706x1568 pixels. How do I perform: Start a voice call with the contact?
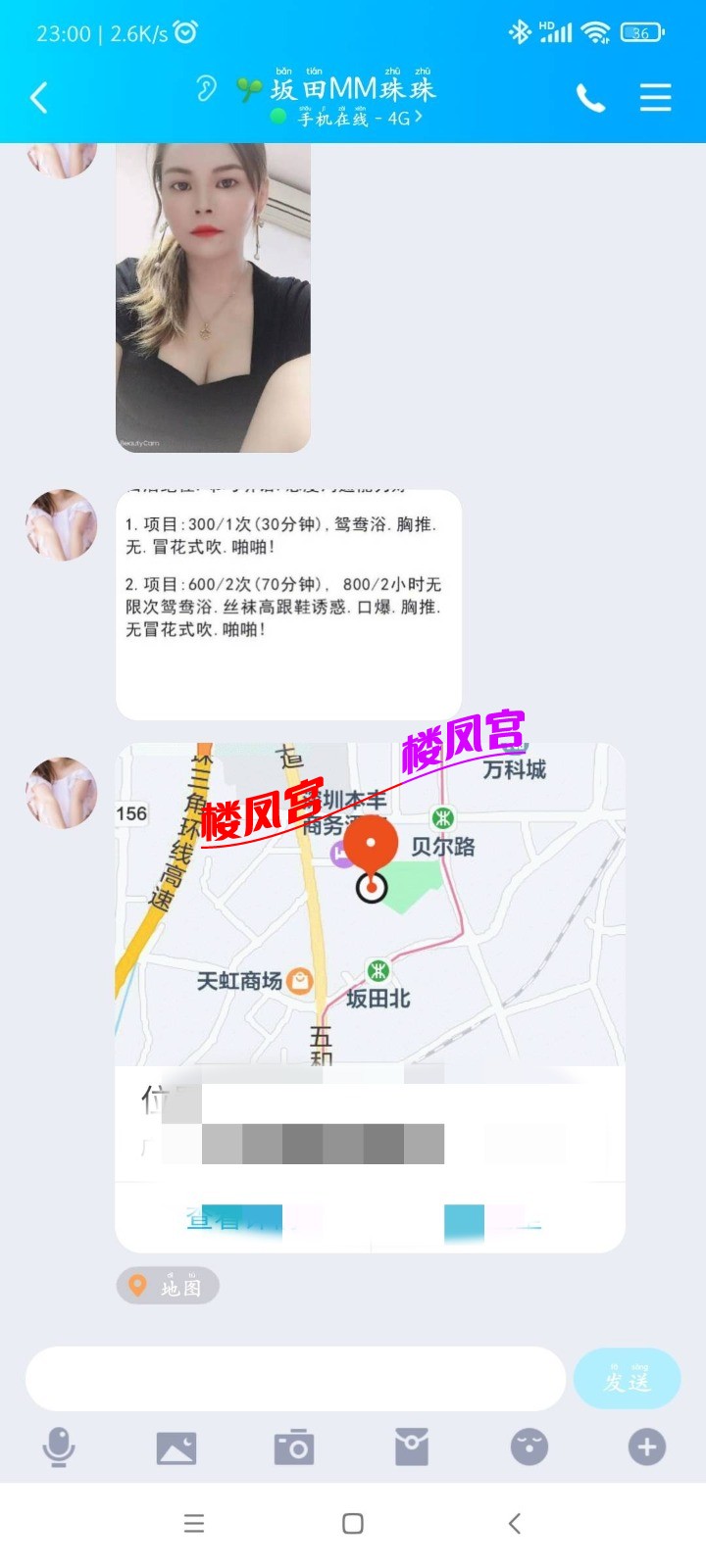(590, 97)
